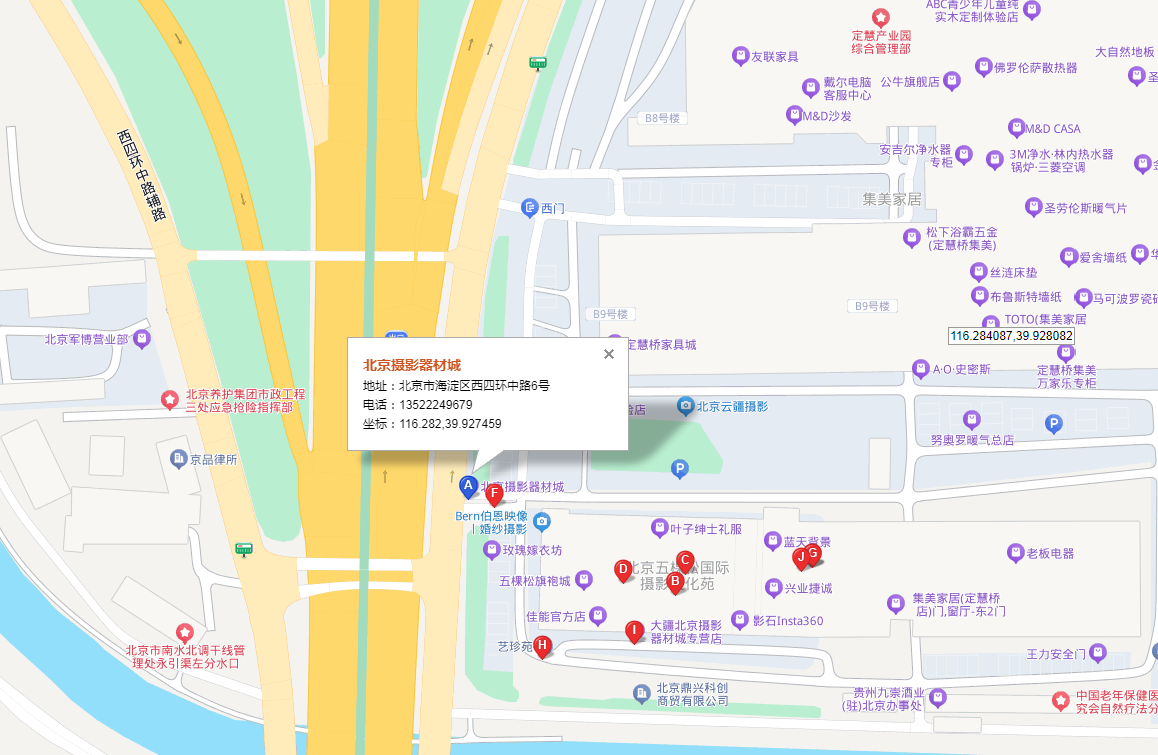Screen dimensions: 1158x755
Task: Select the 影石Insta360 shop marker
Action: (740, 620)
